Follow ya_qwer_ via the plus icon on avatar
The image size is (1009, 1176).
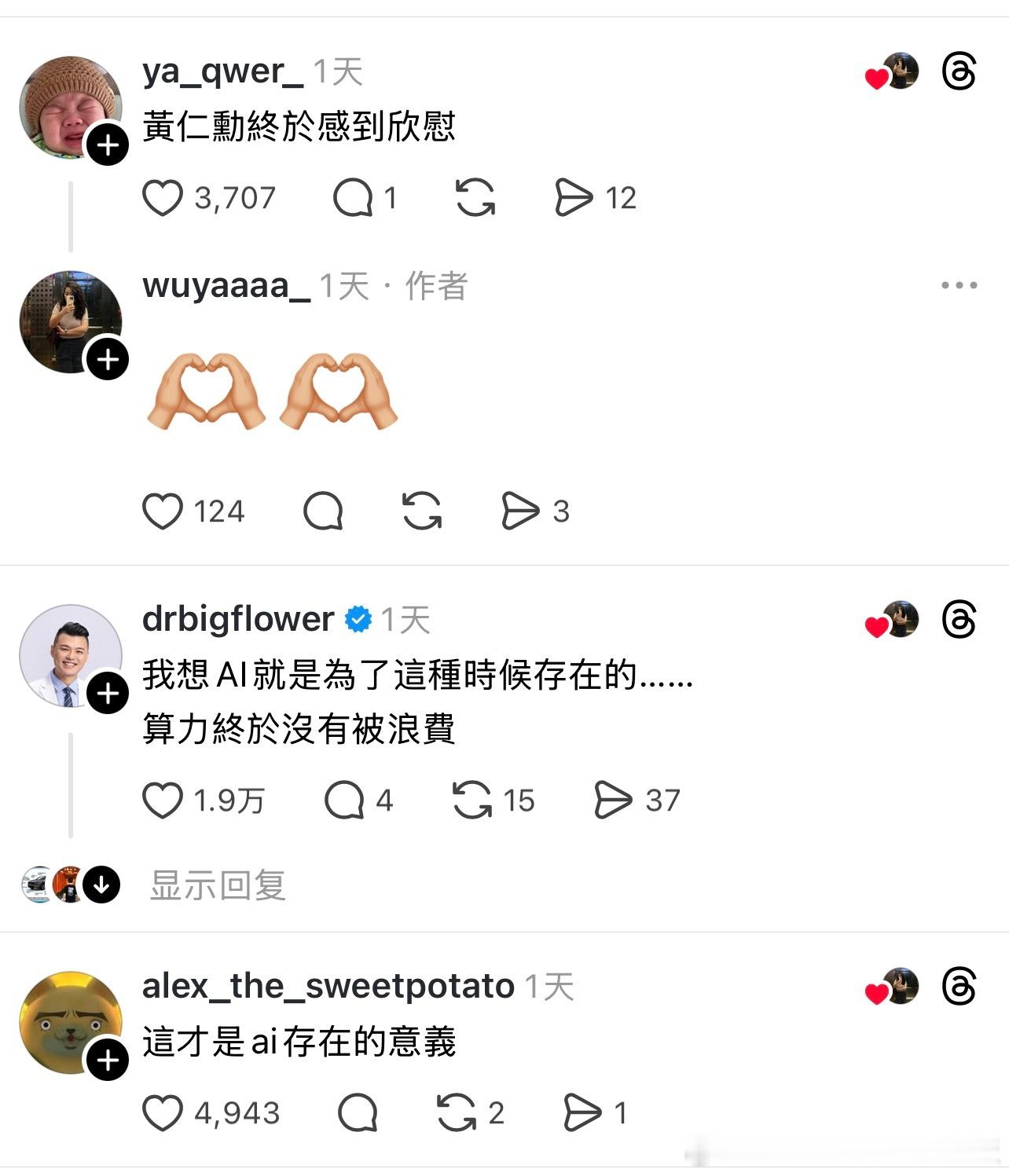click(x=108, y=143)
